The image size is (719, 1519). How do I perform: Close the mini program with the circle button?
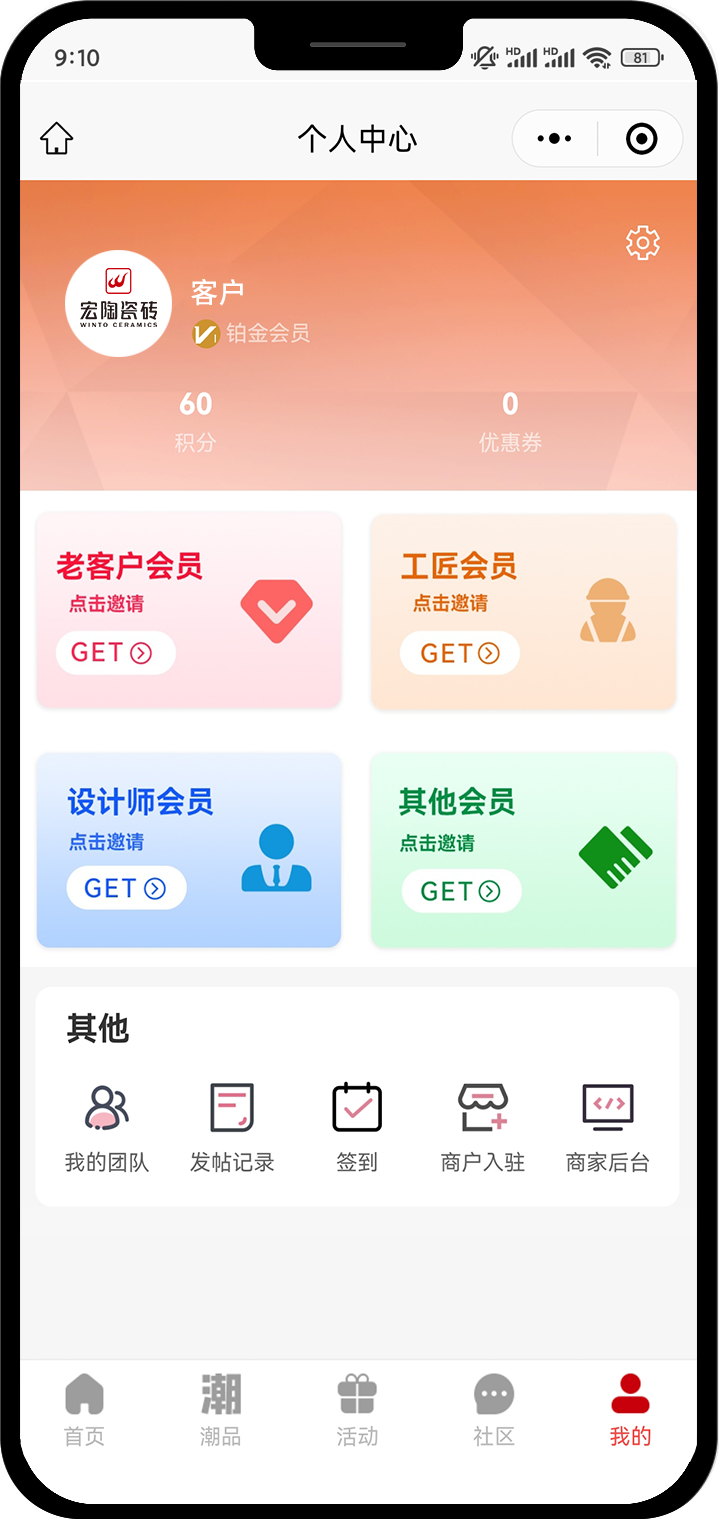click(x=641, y=138)
